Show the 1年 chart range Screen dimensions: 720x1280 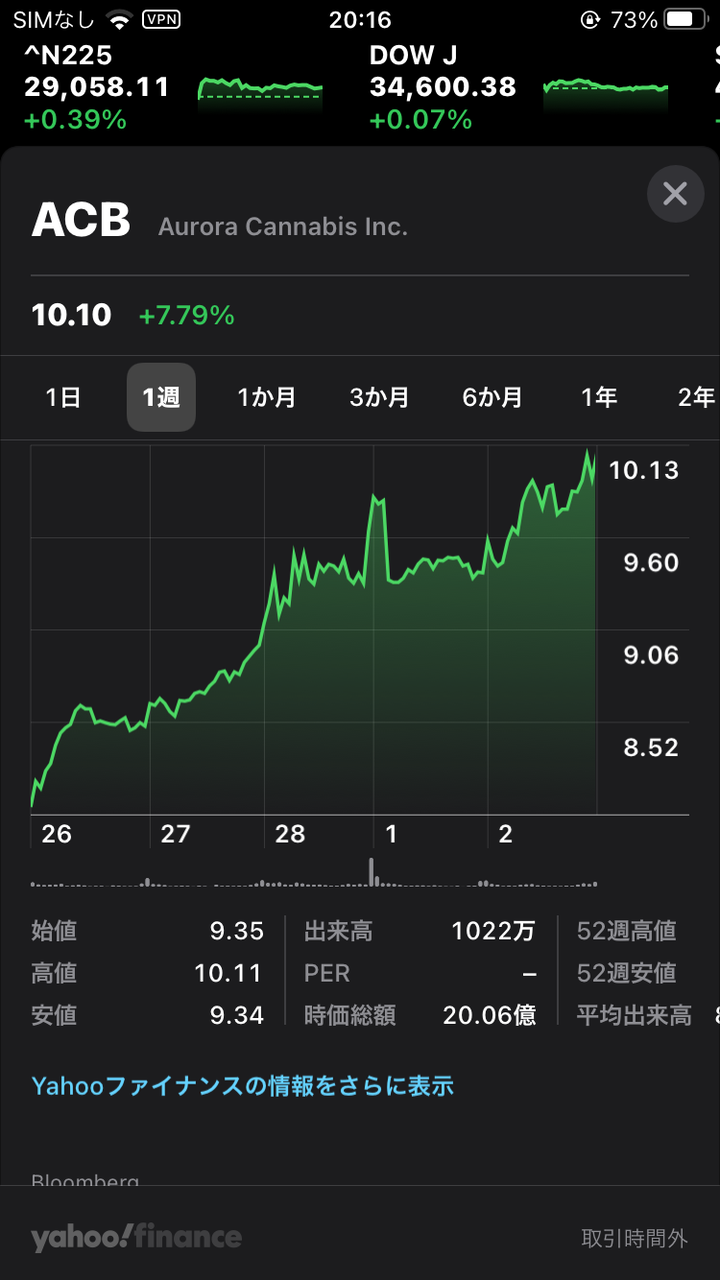point(599,397)
